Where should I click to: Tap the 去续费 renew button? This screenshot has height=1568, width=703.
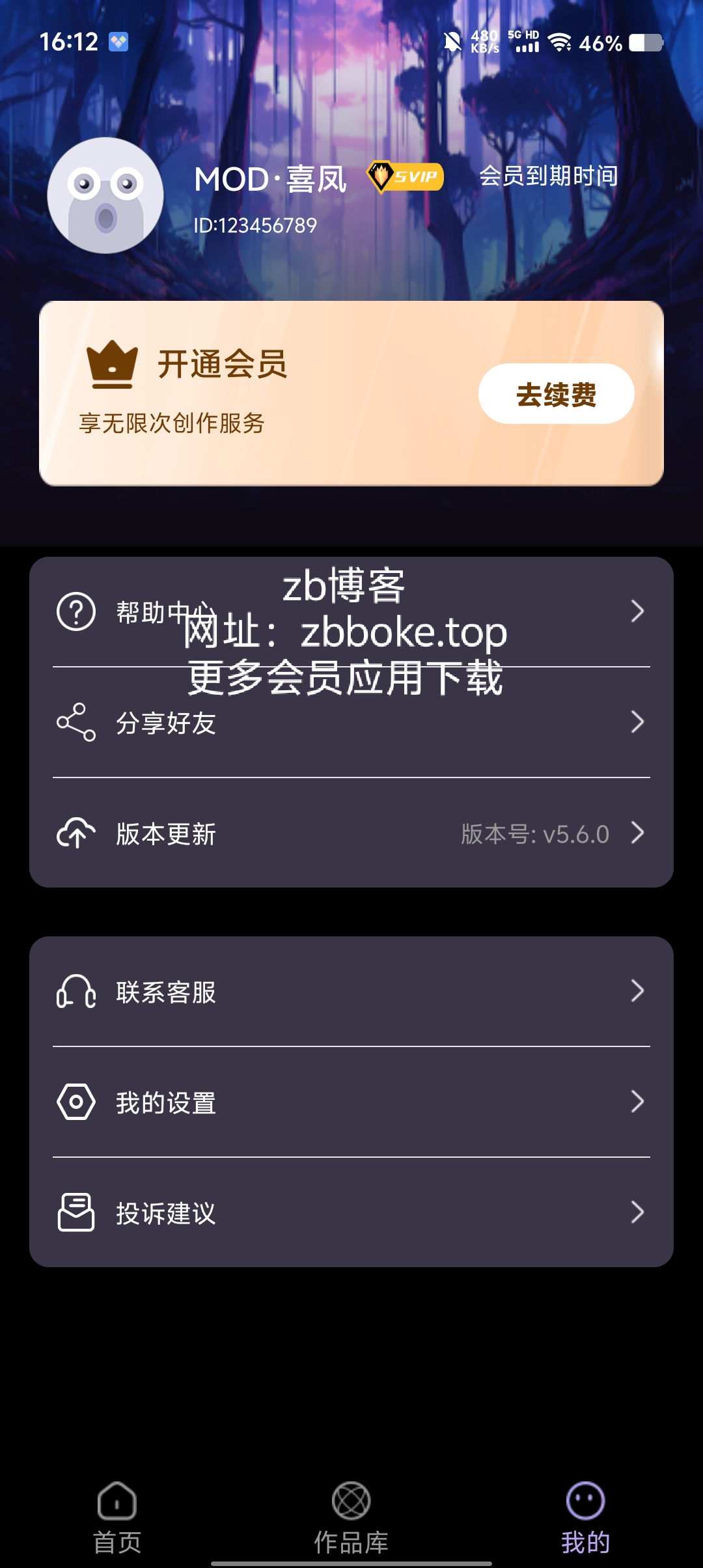(556, 394)
